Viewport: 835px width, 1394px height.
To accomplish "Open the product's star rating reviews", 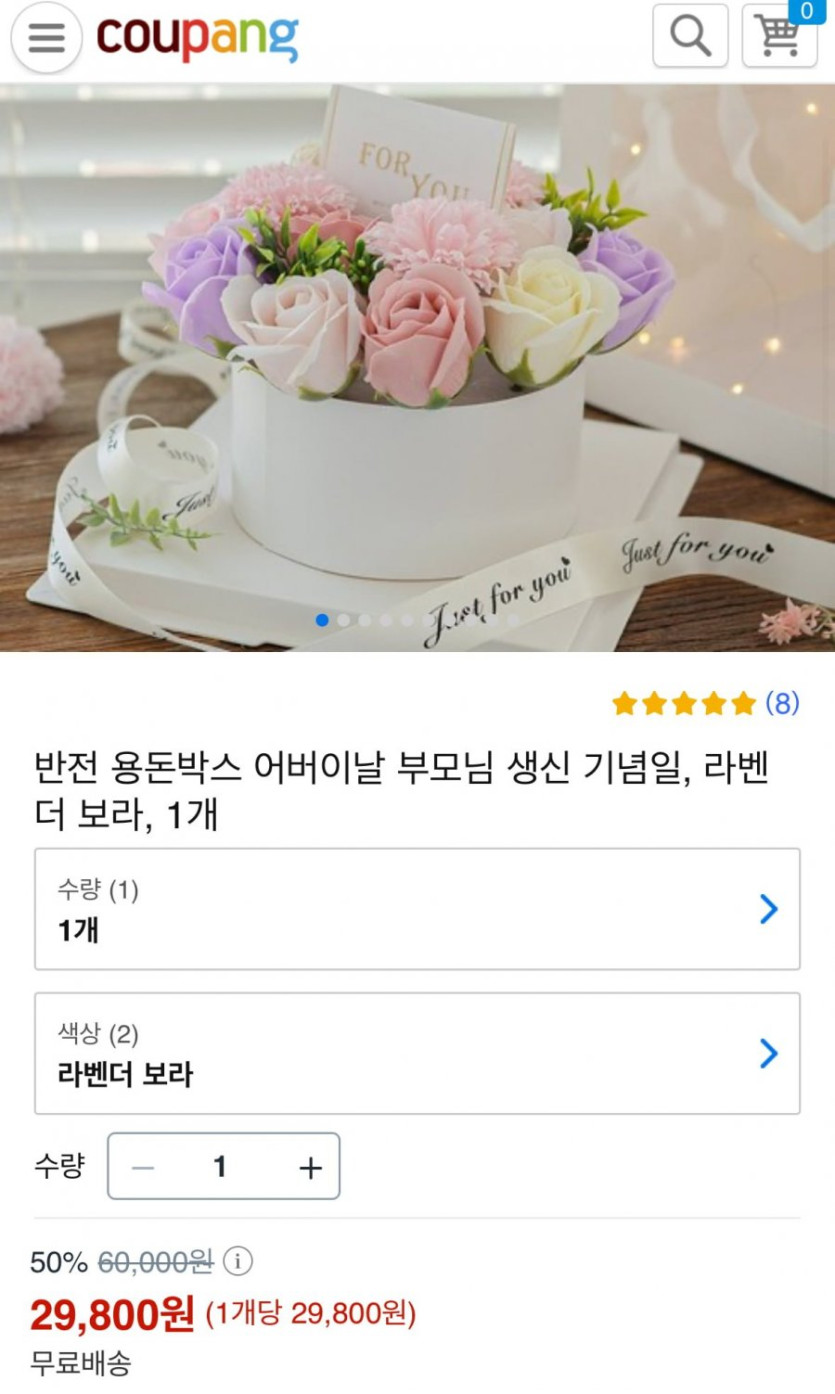I will [705, 704].
